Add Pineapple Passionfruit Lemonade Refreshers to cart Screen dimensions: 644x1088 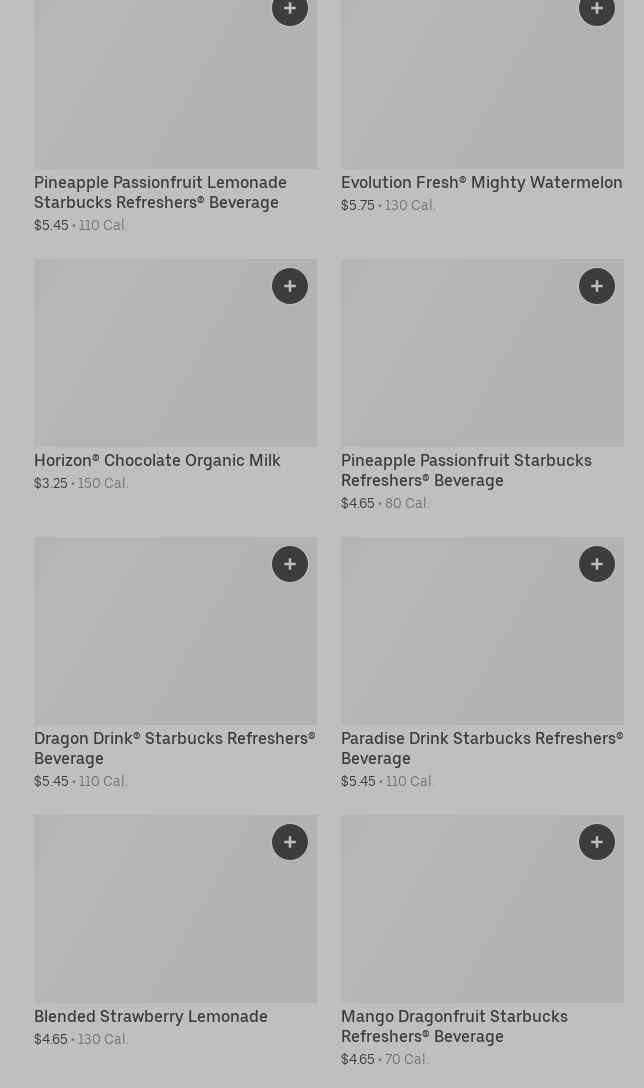pyautogui.click(x=290, y=10)
